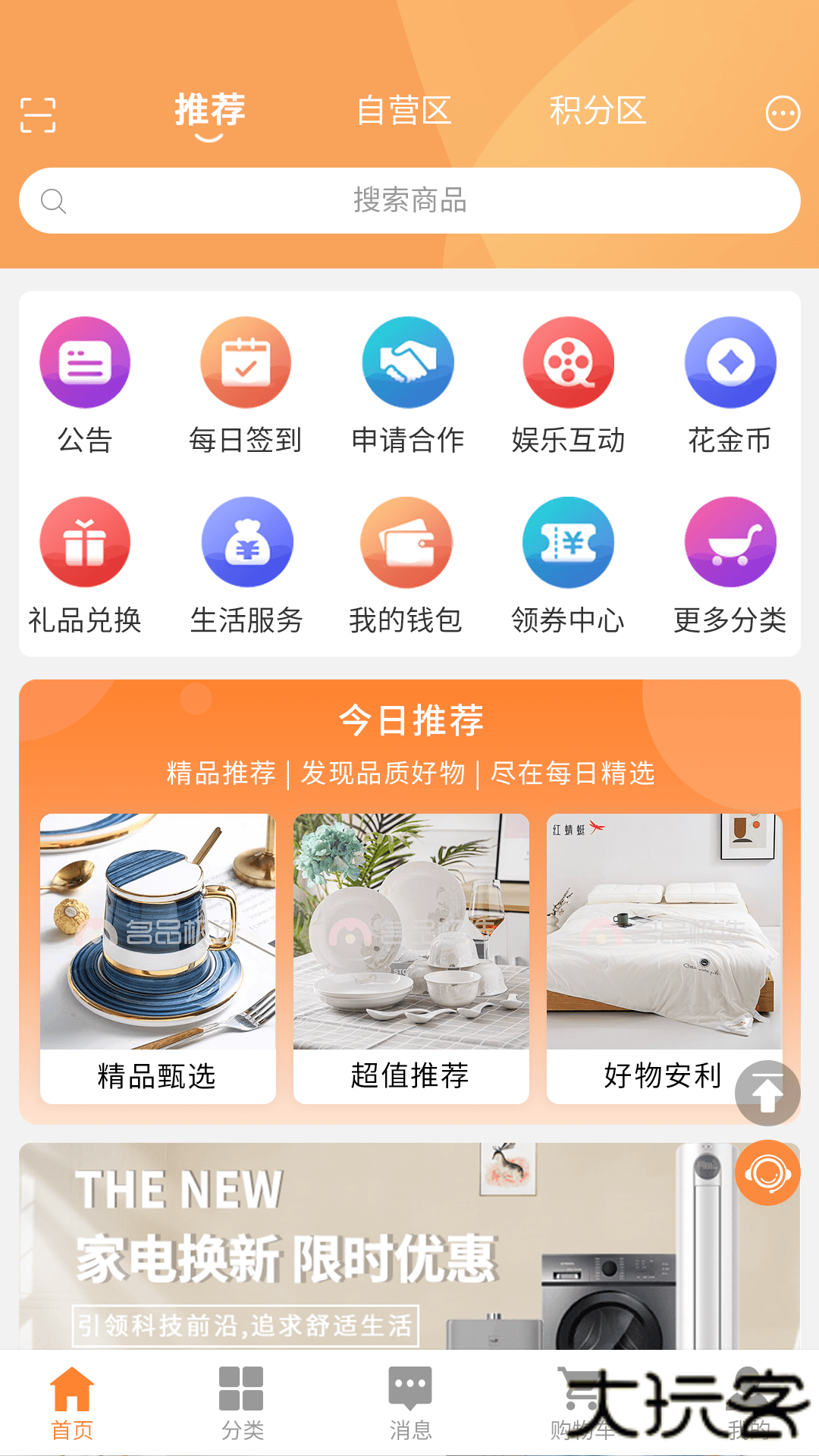Open the 领券中心 coupon center icon
Screen dimensions: 819x1456
(568, 542)
